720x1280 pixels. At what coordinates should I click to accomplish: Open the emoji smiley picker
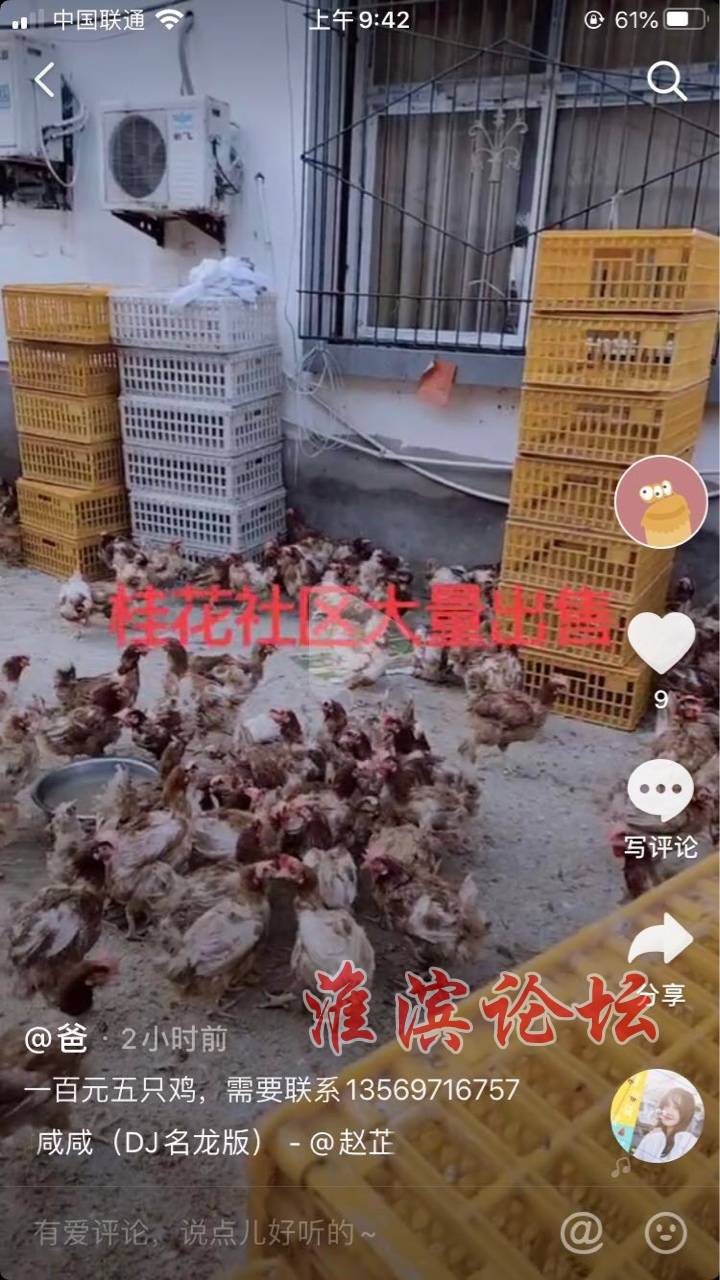666,1233
